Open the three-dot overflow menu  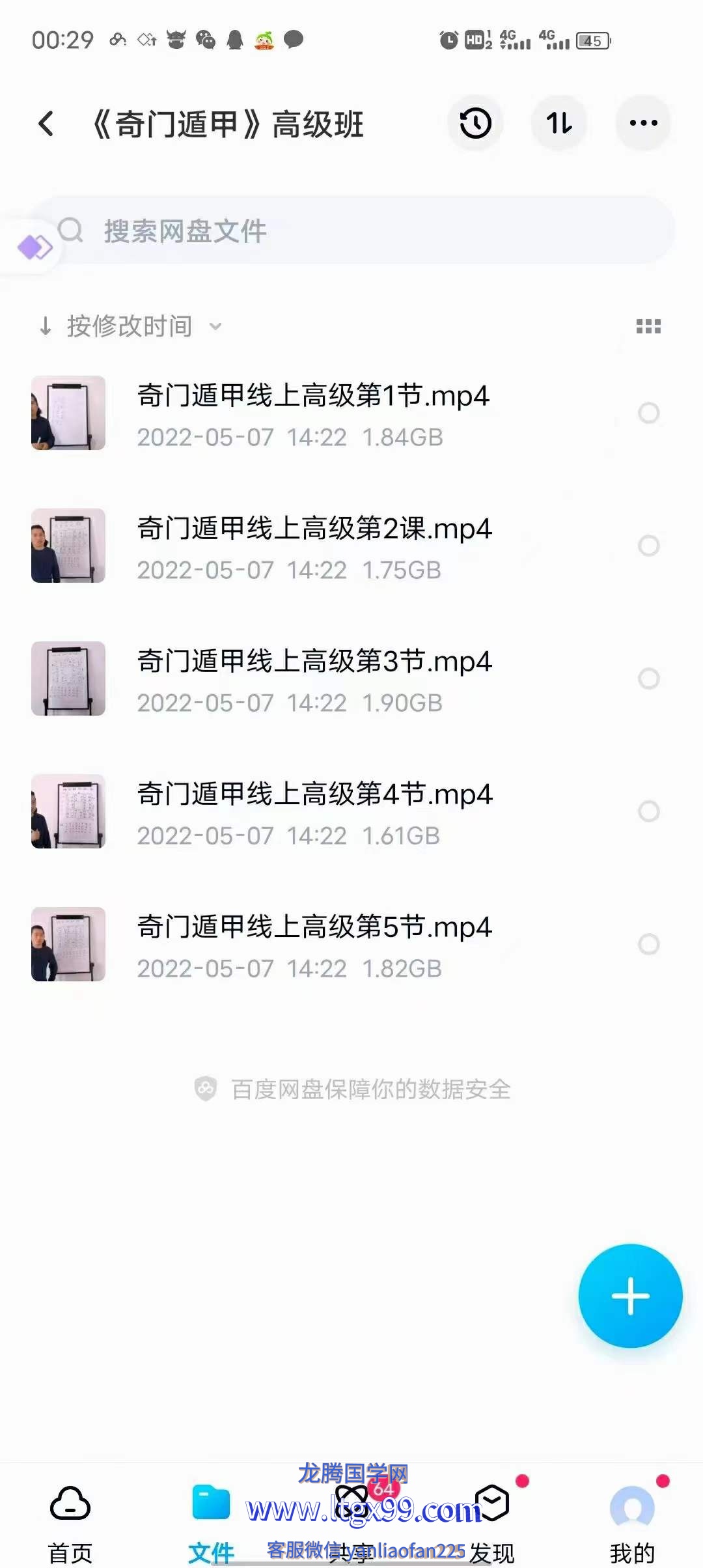tap(643, 123)
